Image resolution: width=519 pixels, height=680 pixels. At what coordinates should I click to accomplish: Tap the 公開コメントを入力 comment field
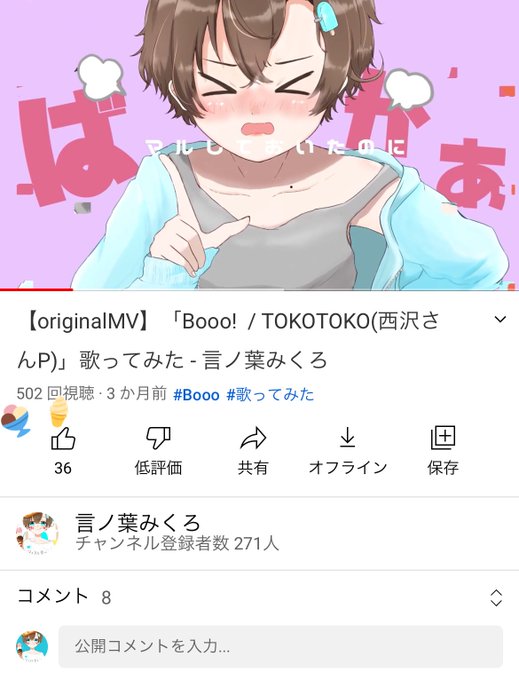[281, 646]
